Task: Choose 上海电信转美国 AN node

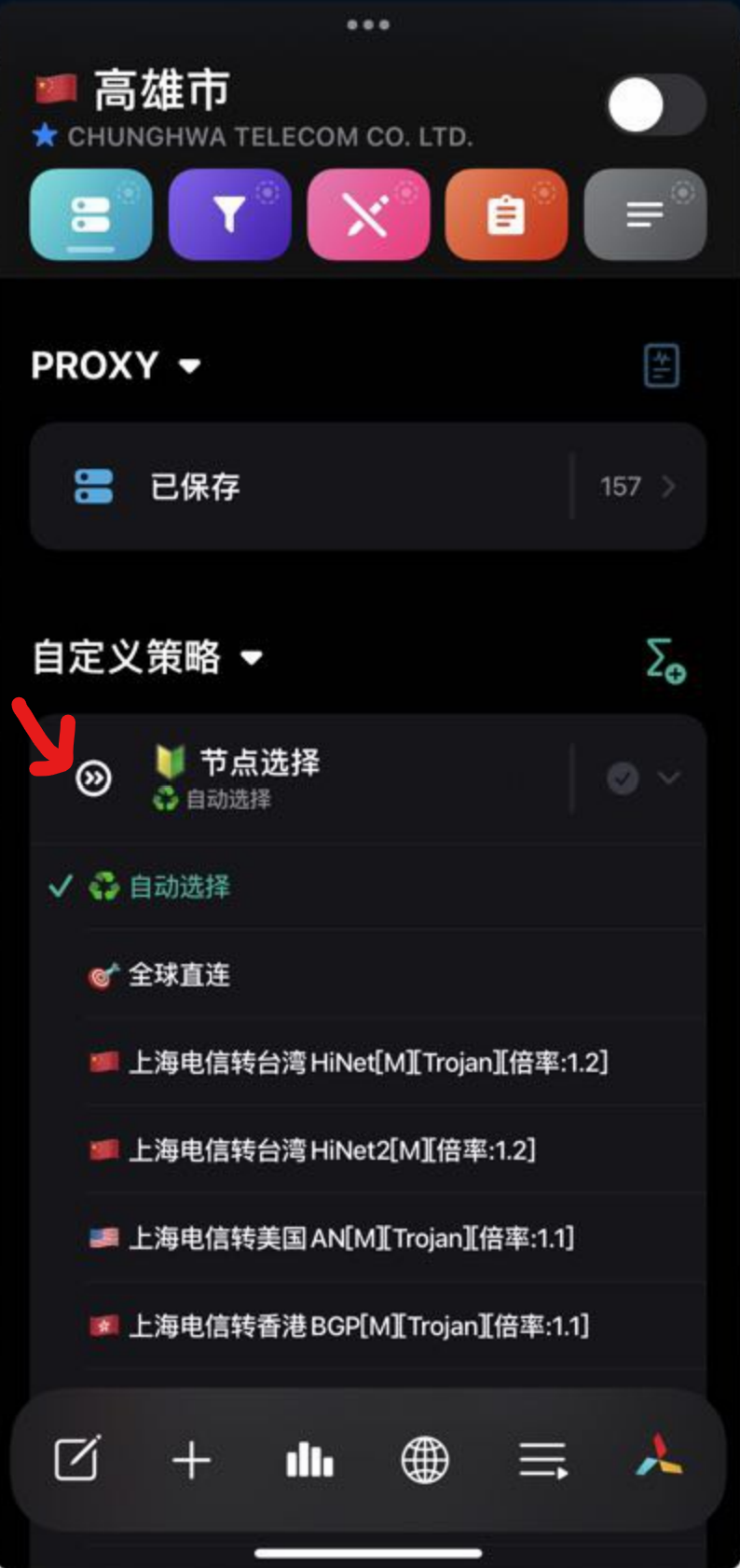Action: (350, 1238)
